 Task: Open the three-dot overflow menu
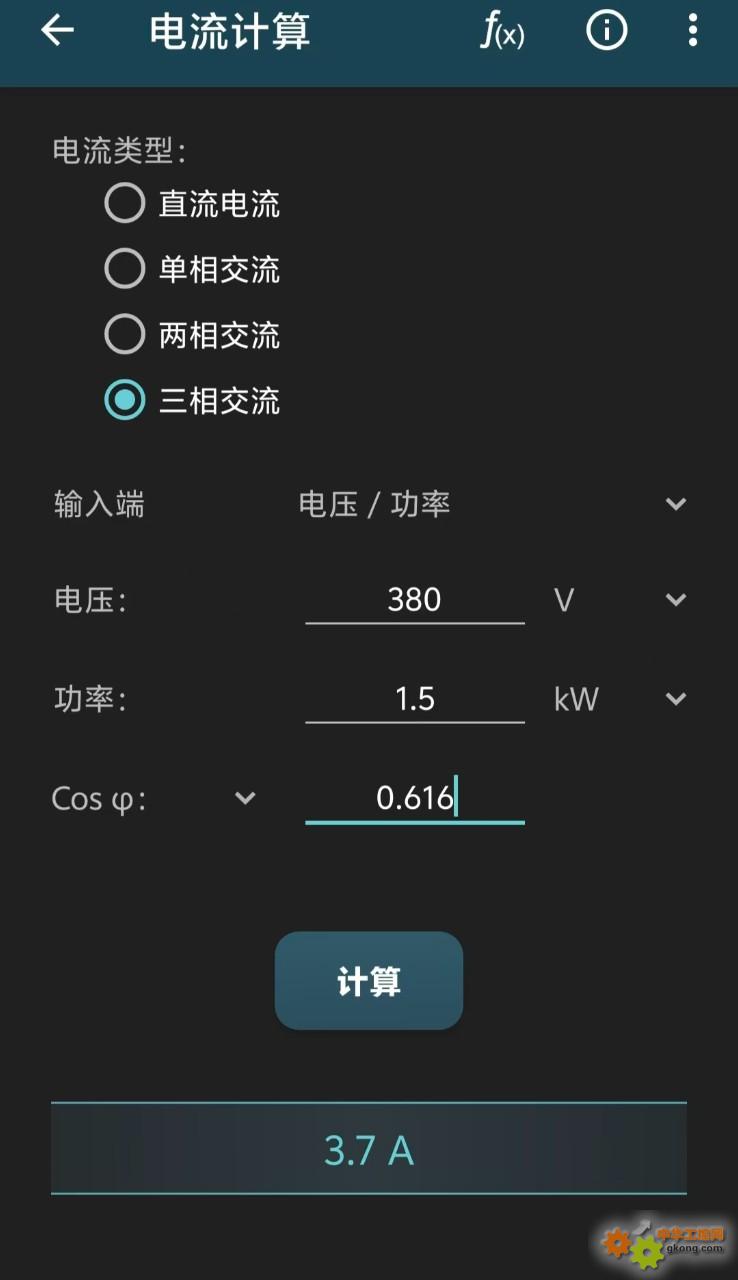693,31
